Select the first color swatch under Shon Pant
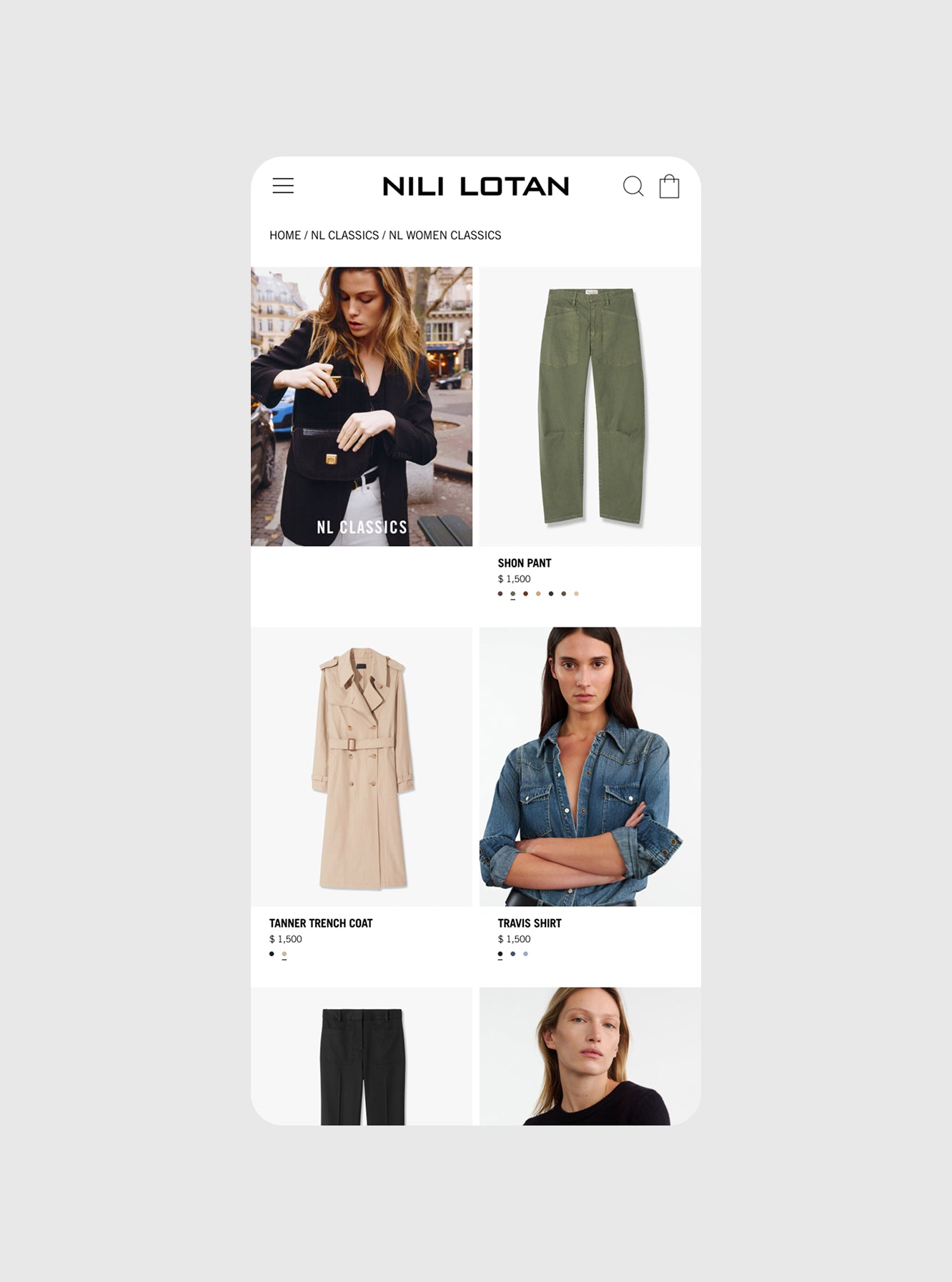This screenshot has height=1282, width=952. pyautogui.click(x=500, y=594)
